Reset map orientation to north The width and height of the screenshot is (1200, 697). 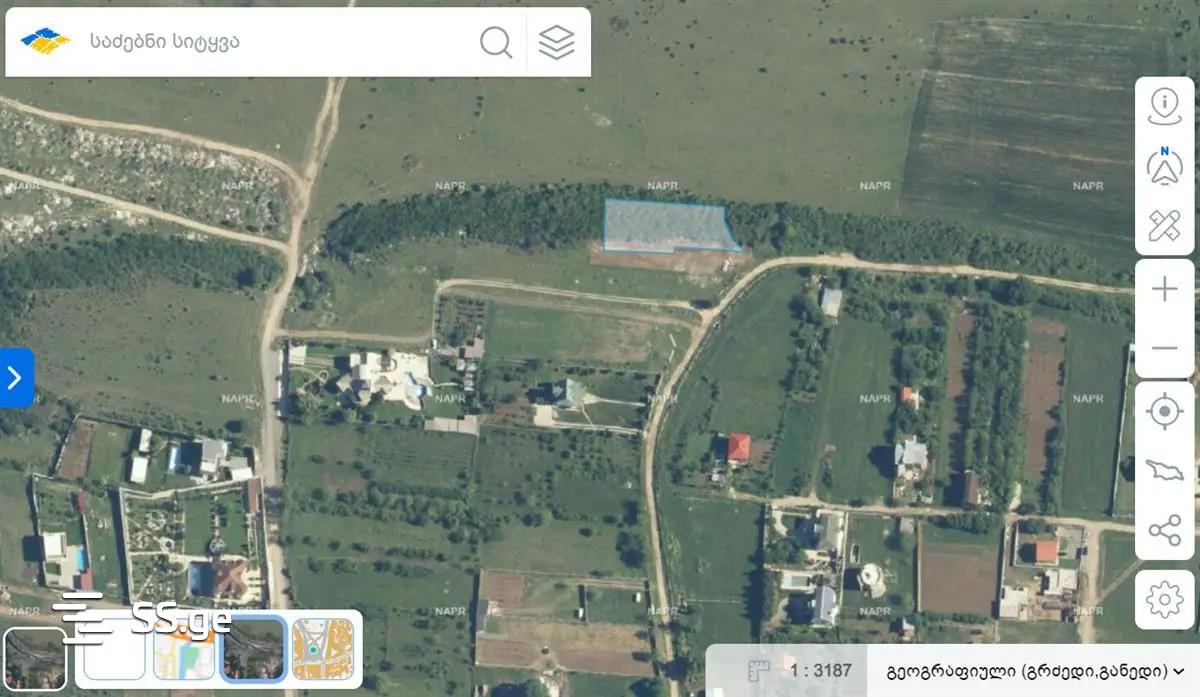click(x=1165, y=166)
